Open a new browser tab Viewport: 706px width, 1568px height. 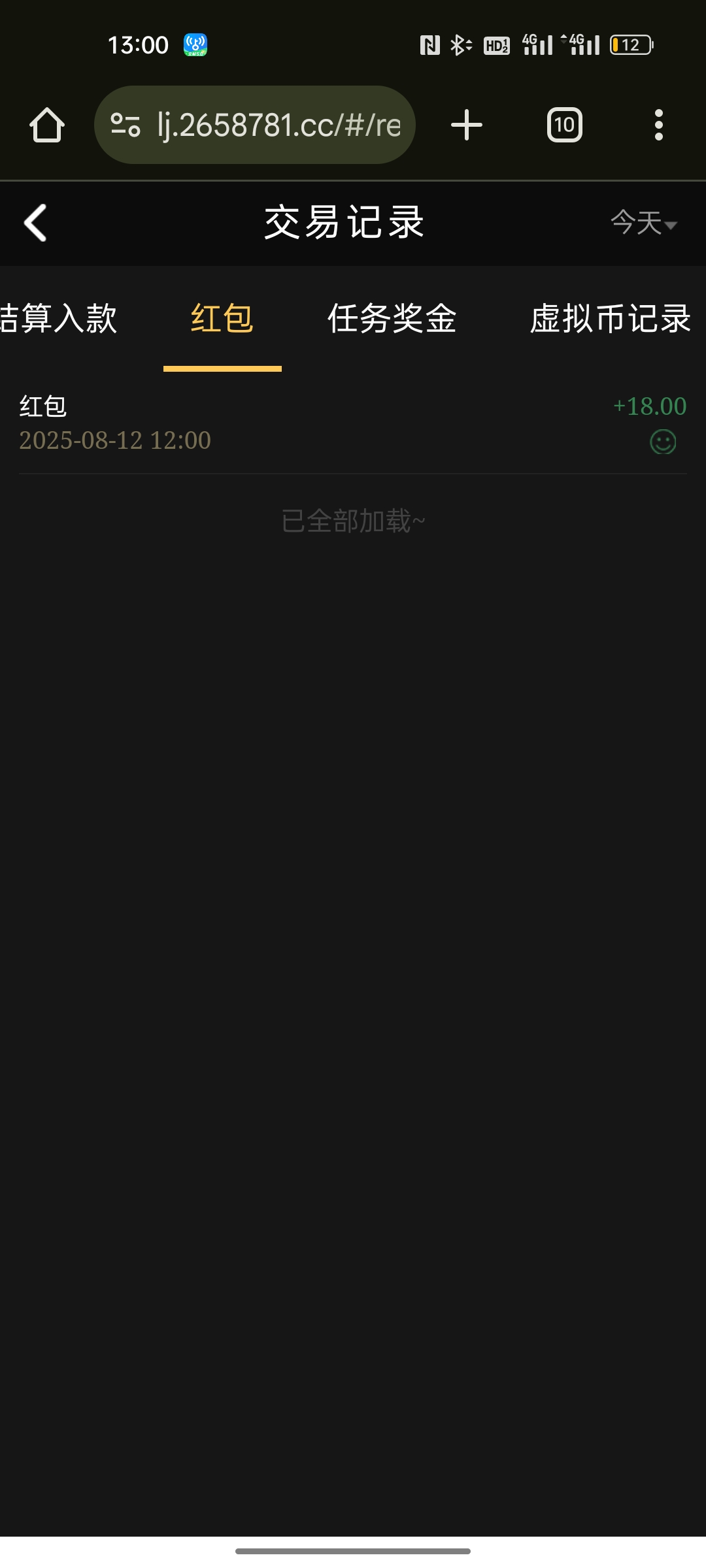(x=467, y=125)
